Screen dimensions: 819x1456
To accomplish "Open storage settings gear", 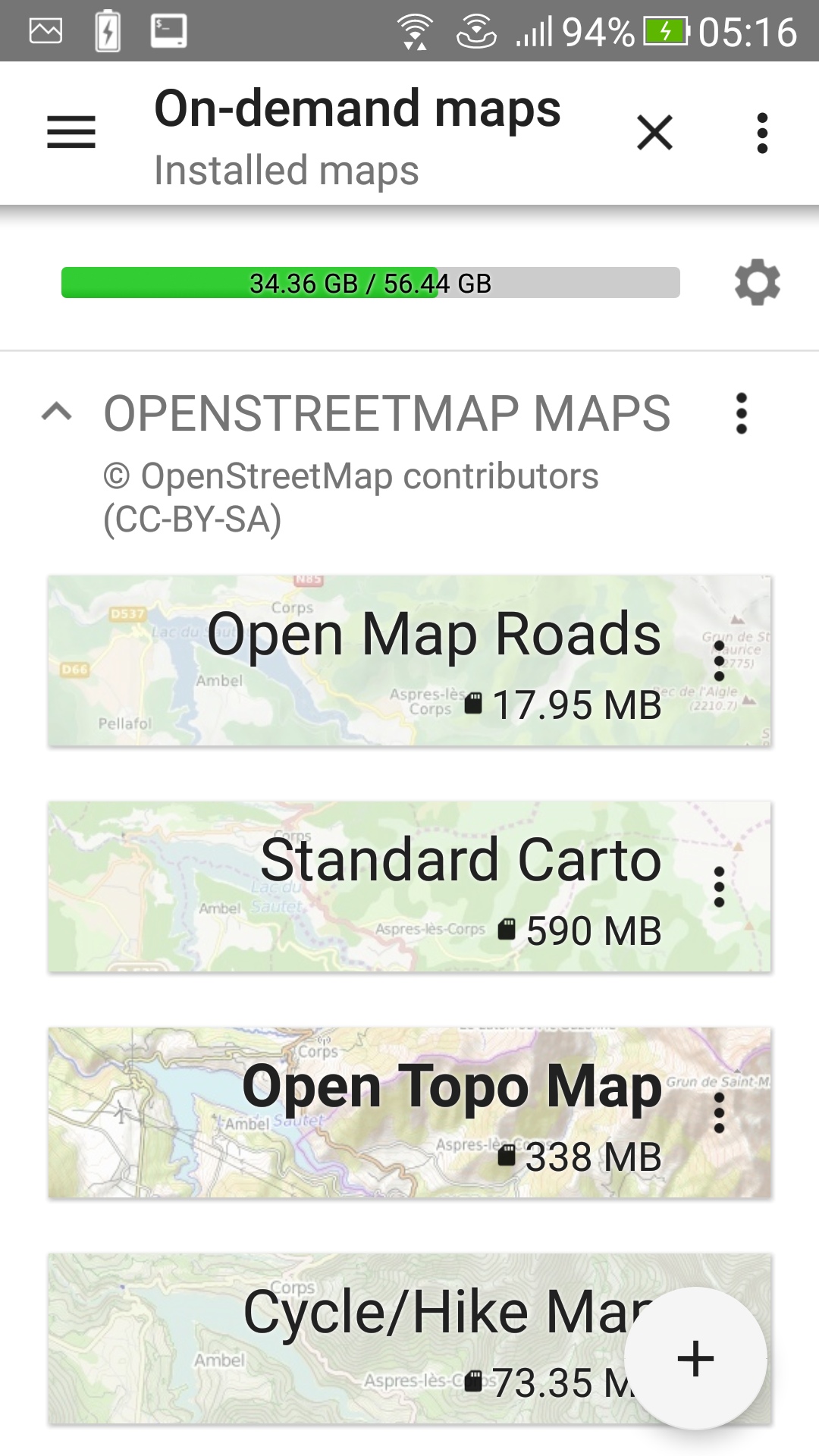I will [x=757, y=284].
